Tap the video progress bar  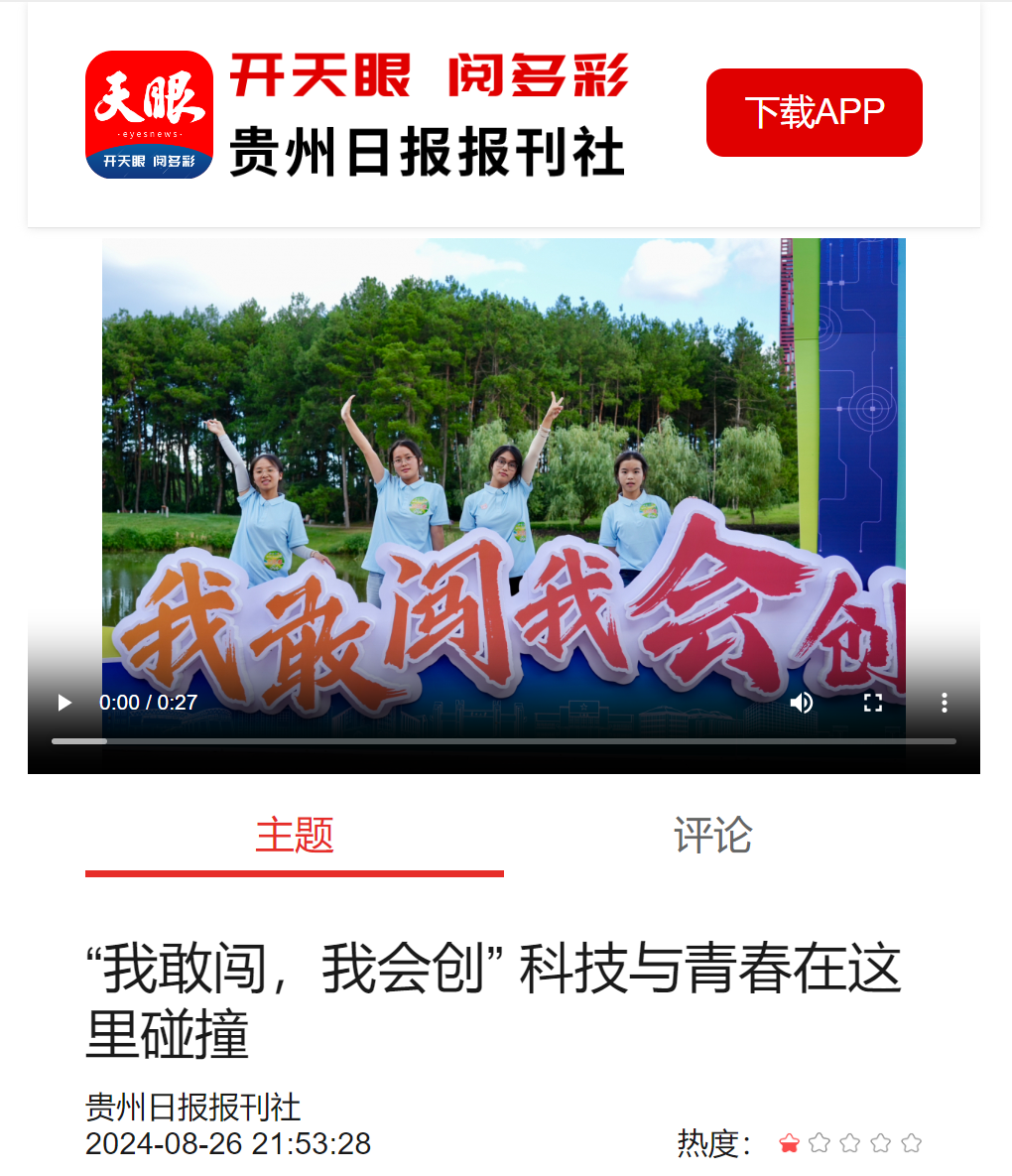(x=503, y=740)
